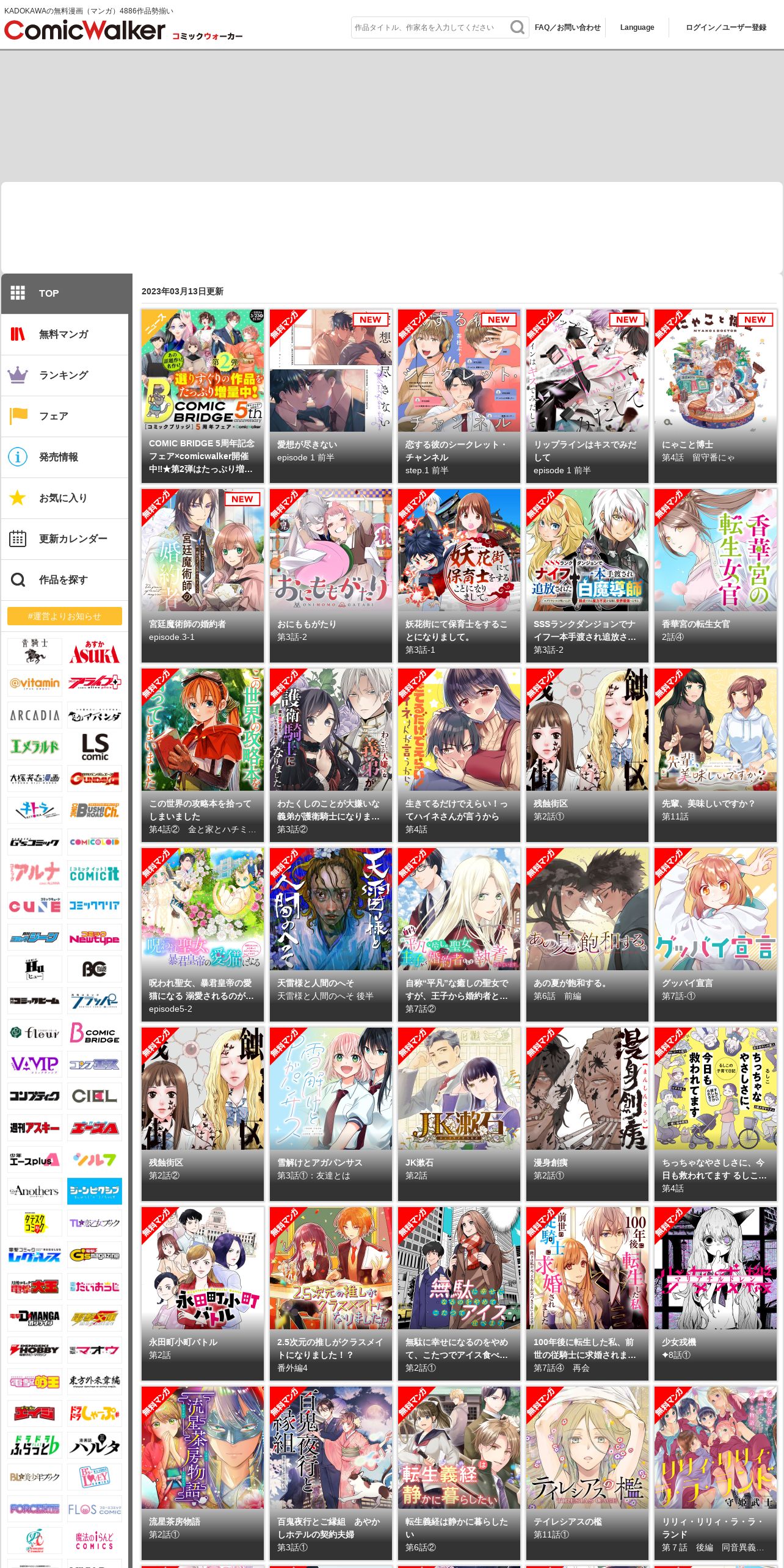Select 無料マンガ in side menu
784x1568 pixels.
pyautogui.click(x=64, y=335)
